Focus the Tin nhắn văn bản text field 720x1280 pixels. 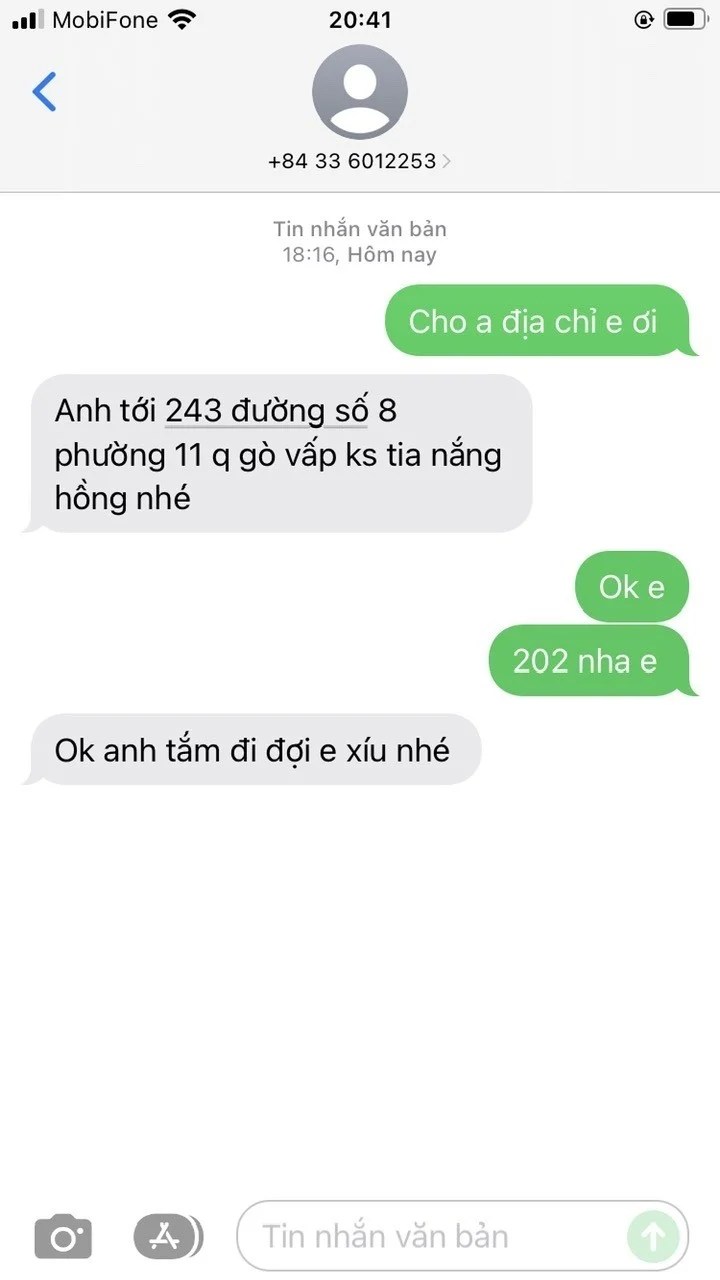pyautogui.click(x=430, y=1237)
